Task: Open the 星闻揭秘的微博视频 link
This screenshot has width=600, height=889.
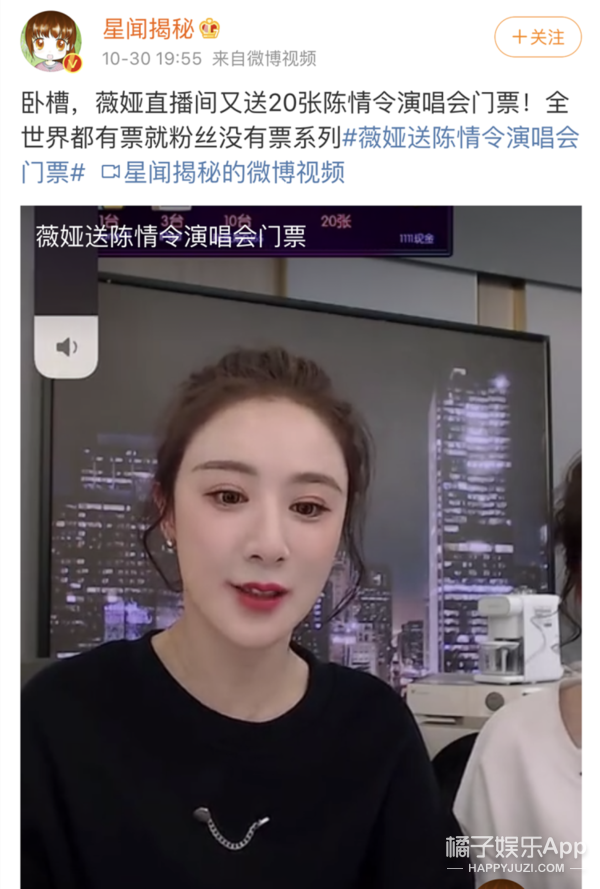Action: click(233, 172)
